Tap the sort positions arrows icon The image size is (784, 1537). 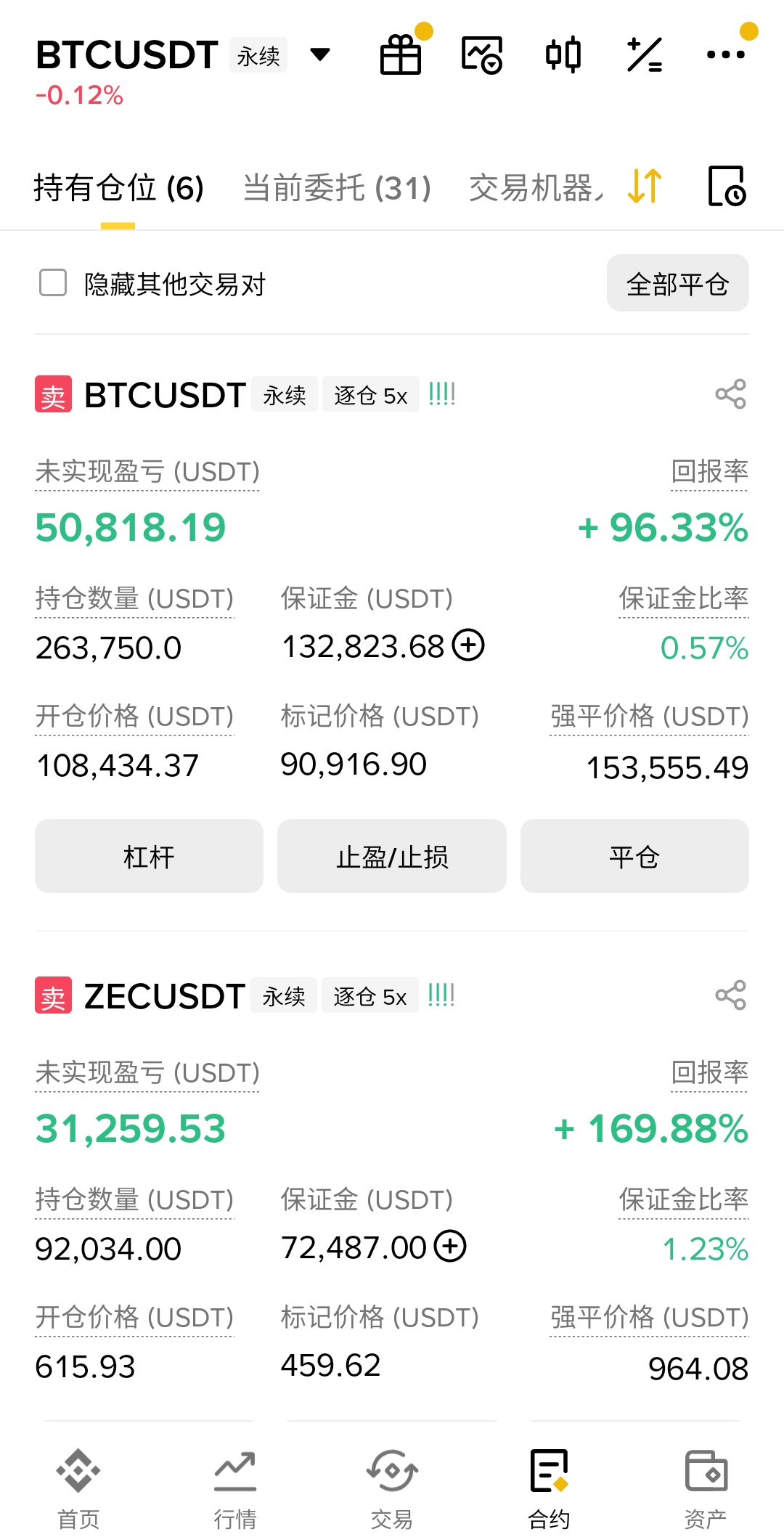tap(645, 187)
